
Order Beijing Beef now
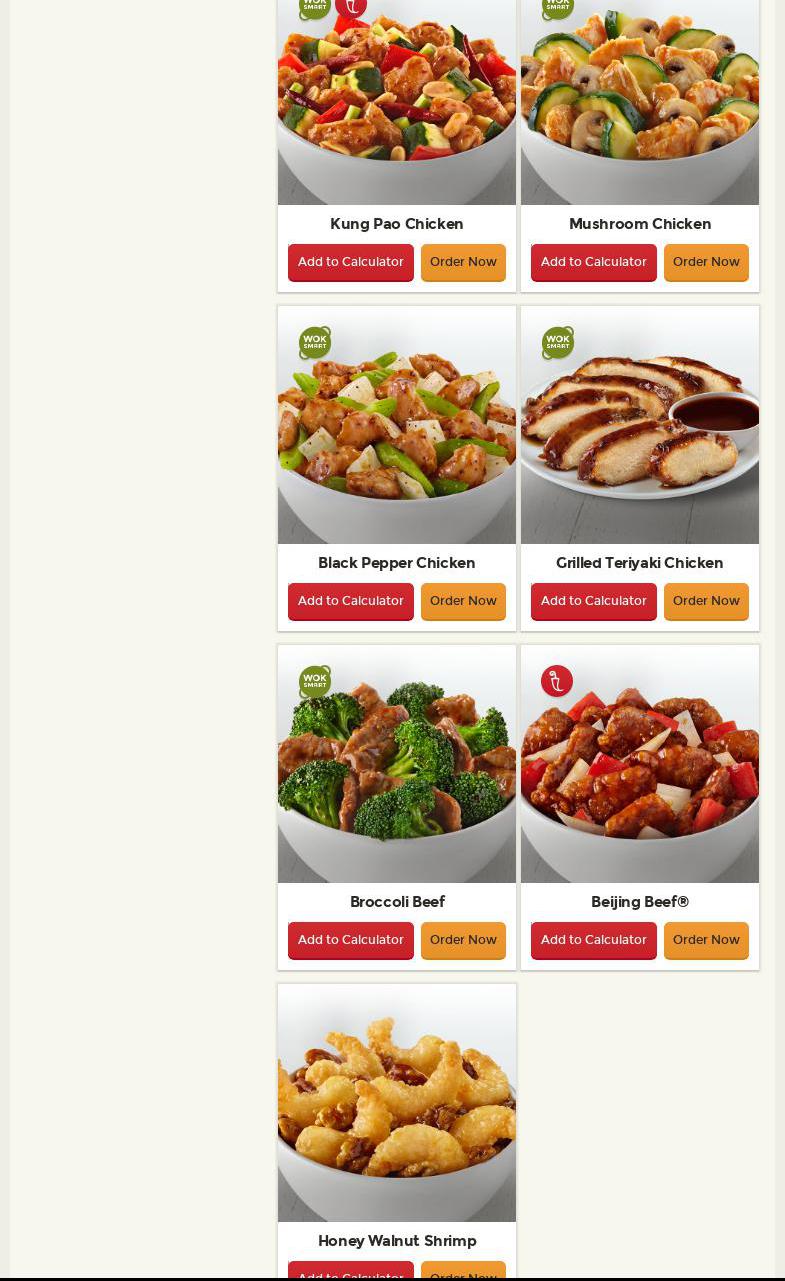706,940
